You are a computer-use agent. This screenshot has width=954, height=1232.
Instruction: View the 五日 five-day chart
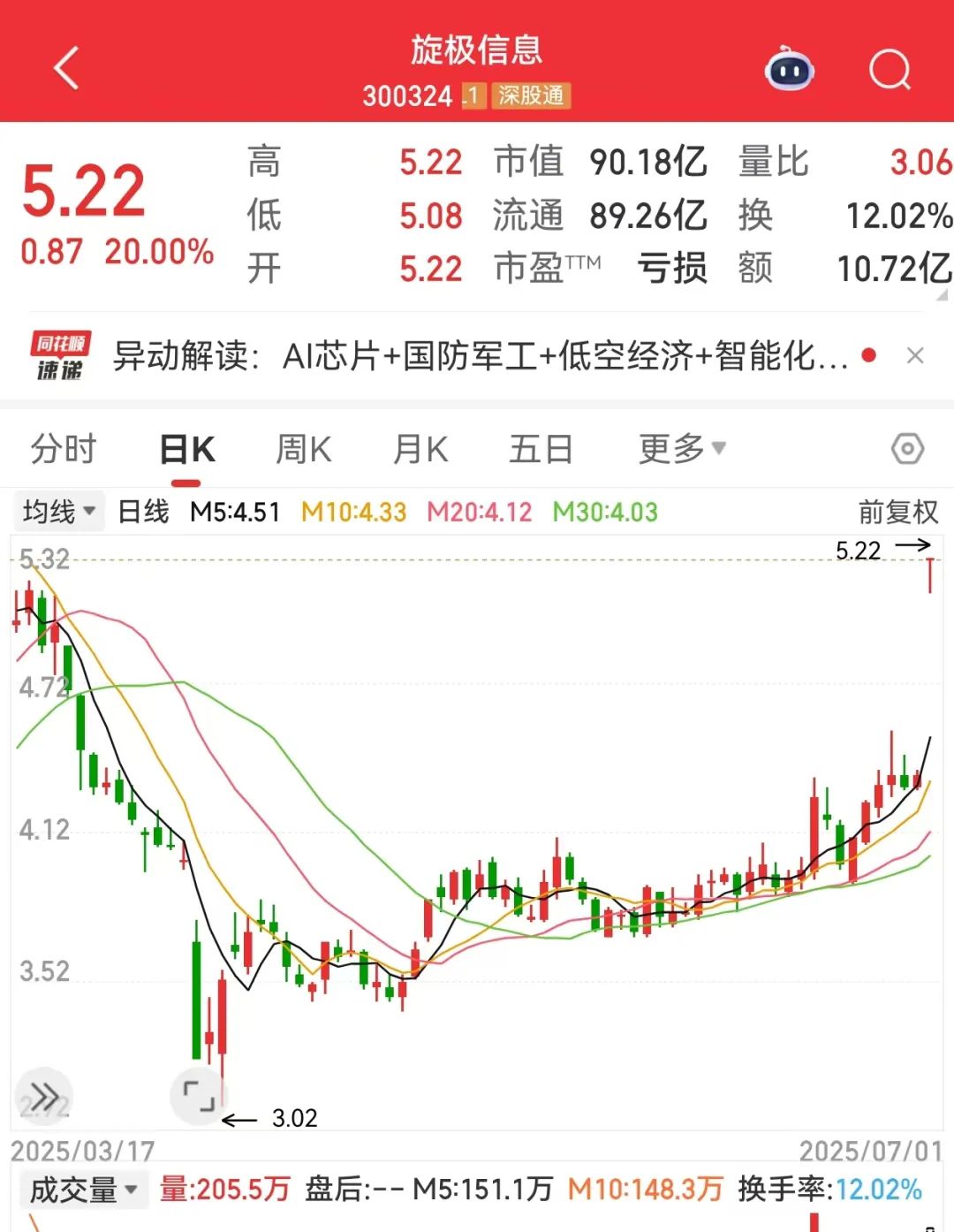click(541, 449)
